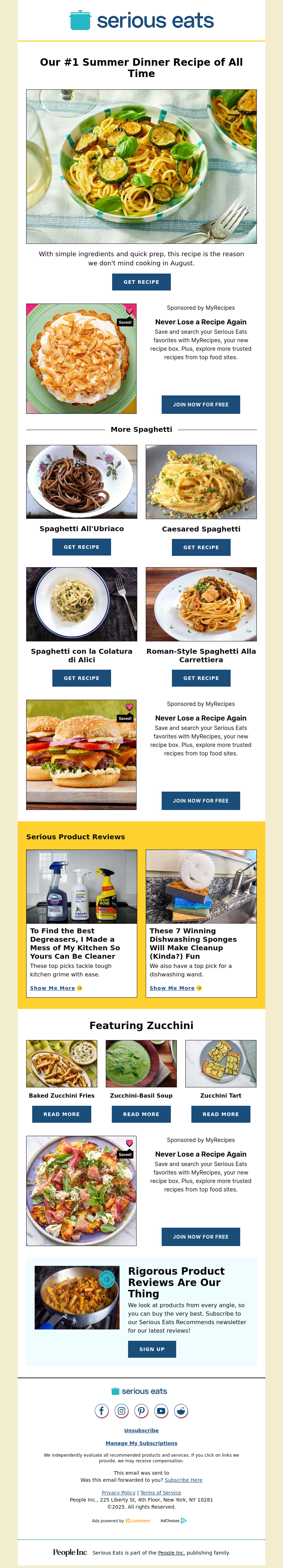Open the main summer spaghetti photo

tap(141, 166)
